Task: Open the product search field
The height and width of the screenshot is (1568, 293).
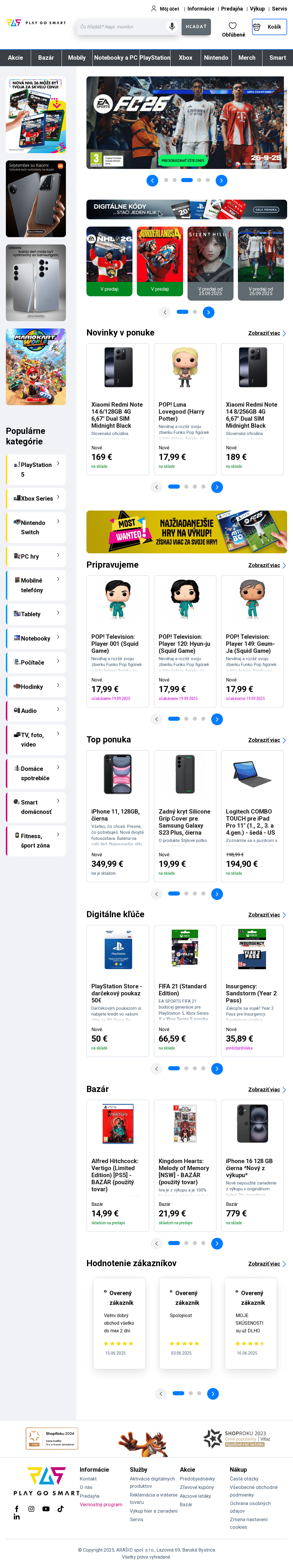Action: coord(122,27)
